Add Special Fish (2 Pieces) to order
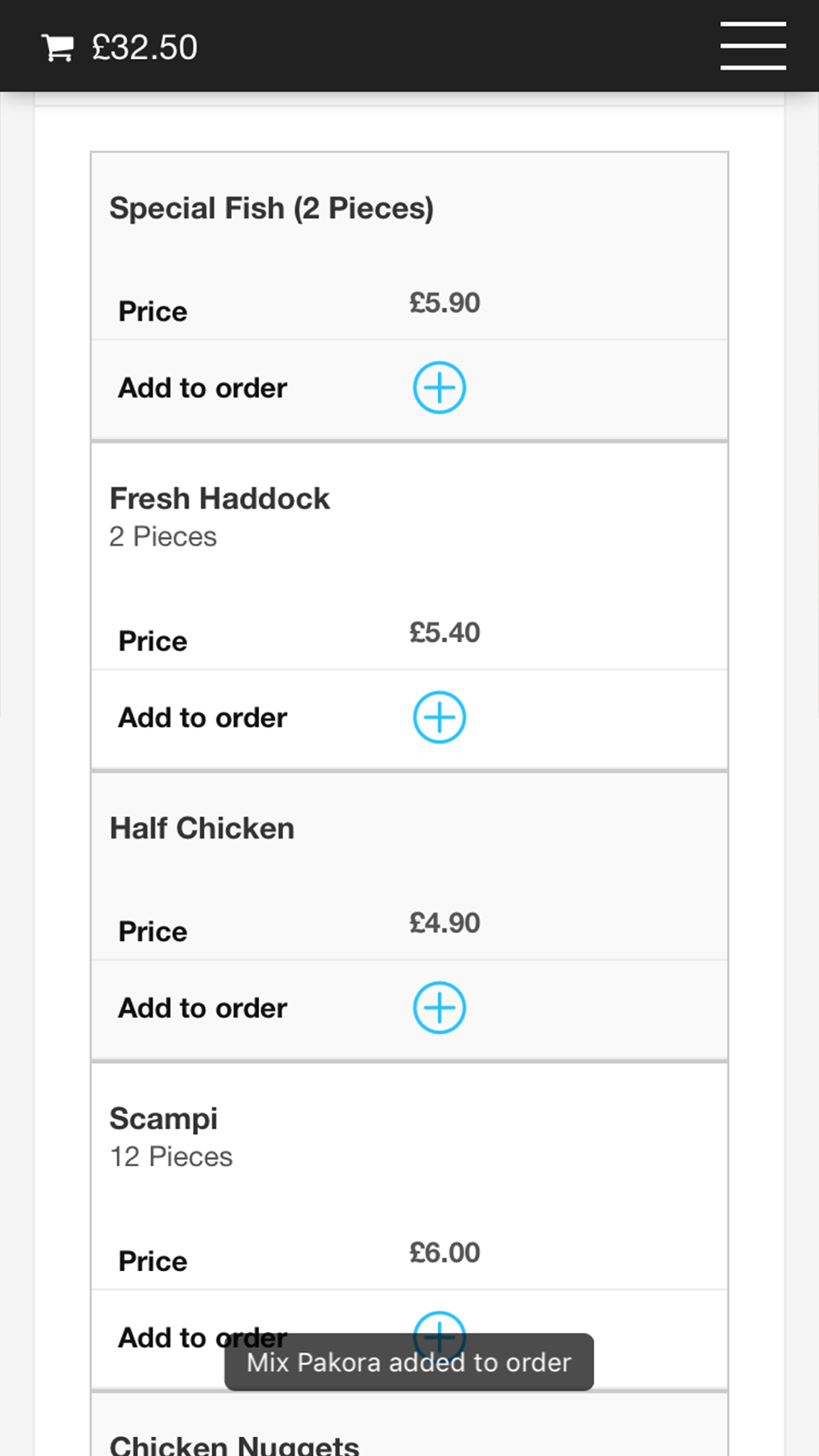Screen dimensions: 819x1456 coord(439,387)
